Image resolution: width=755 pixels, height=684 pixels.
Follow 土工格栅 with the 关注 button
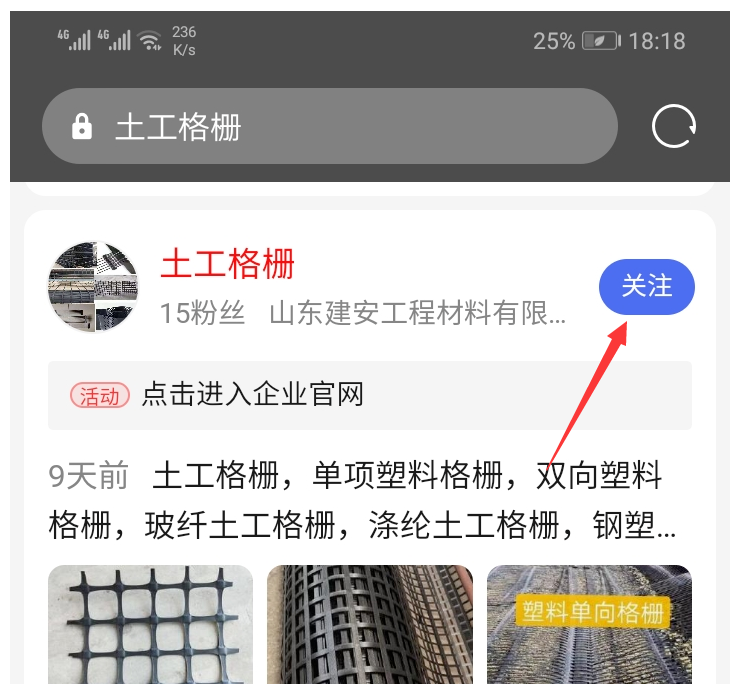click(646, 286)
